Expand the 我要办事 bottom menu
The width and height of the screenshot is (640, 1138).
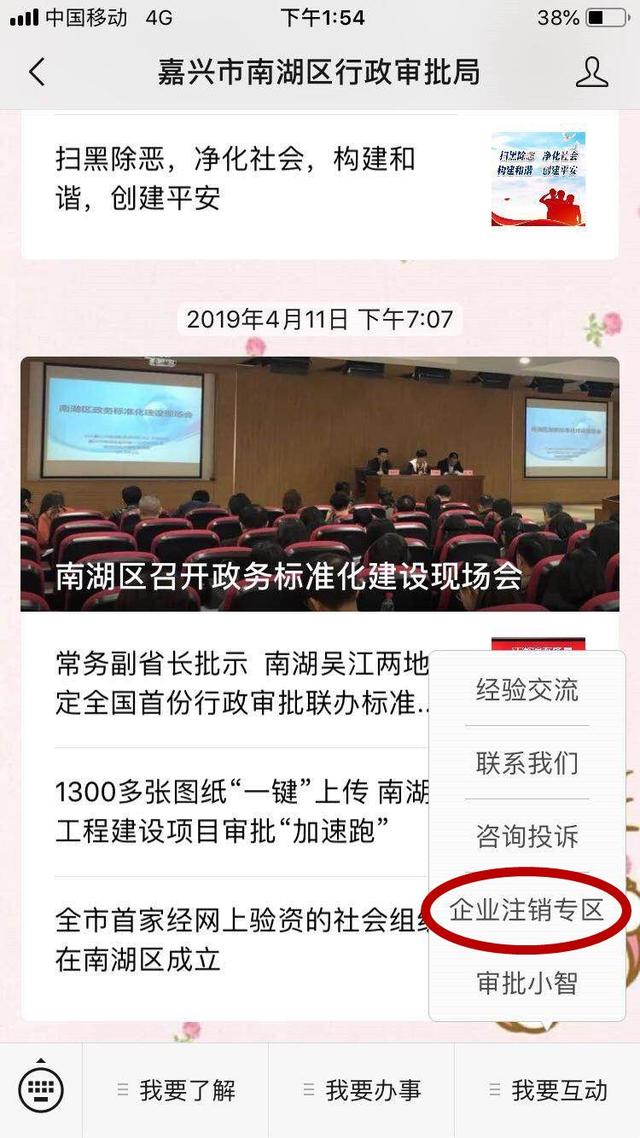tap(361, 1090)
